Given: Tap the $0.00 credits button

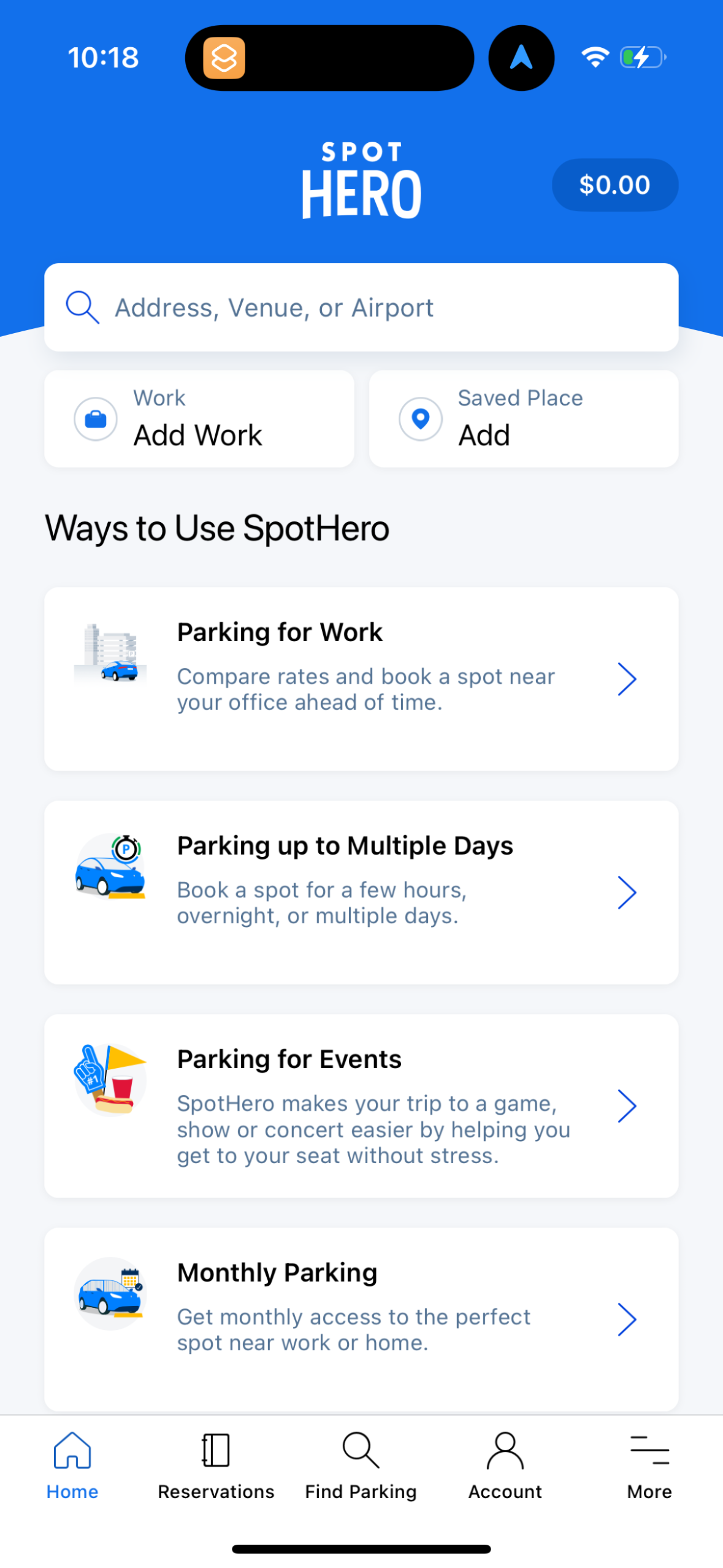Looking at the screenshot, I should point(614,184).
